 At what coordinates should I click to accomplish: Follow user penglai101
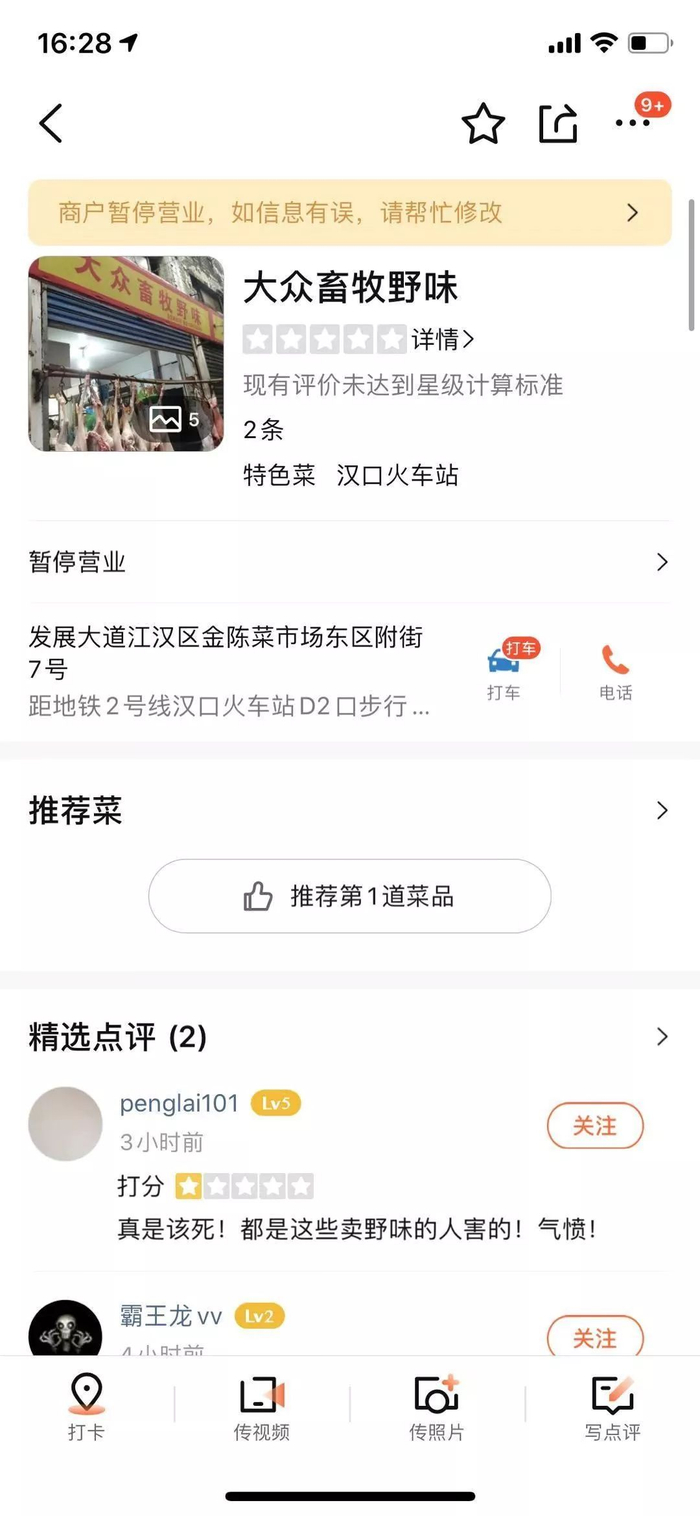pos(595,1126)
